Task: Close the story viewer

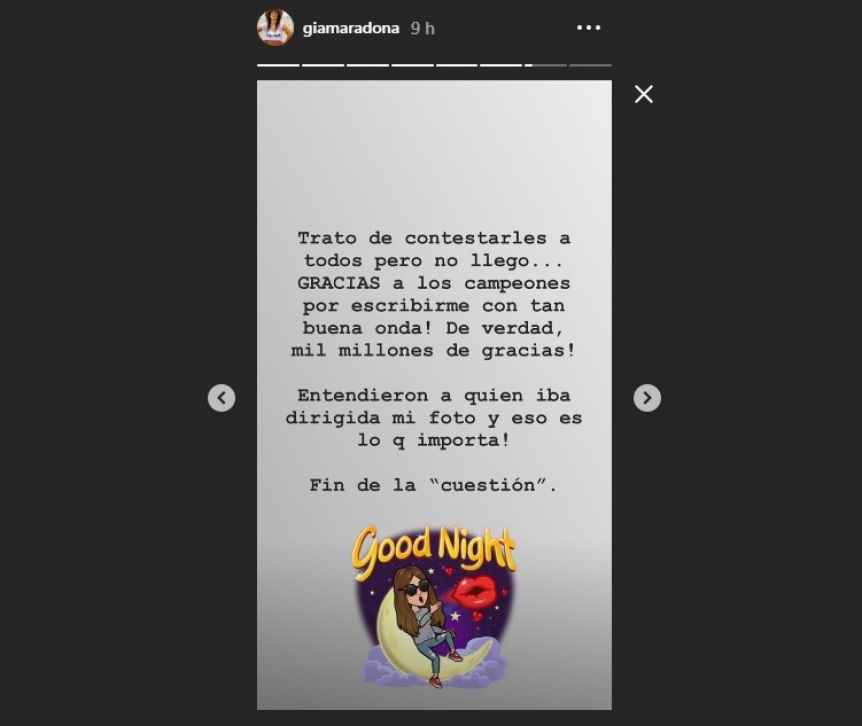Action: click(x=644, y=94)
